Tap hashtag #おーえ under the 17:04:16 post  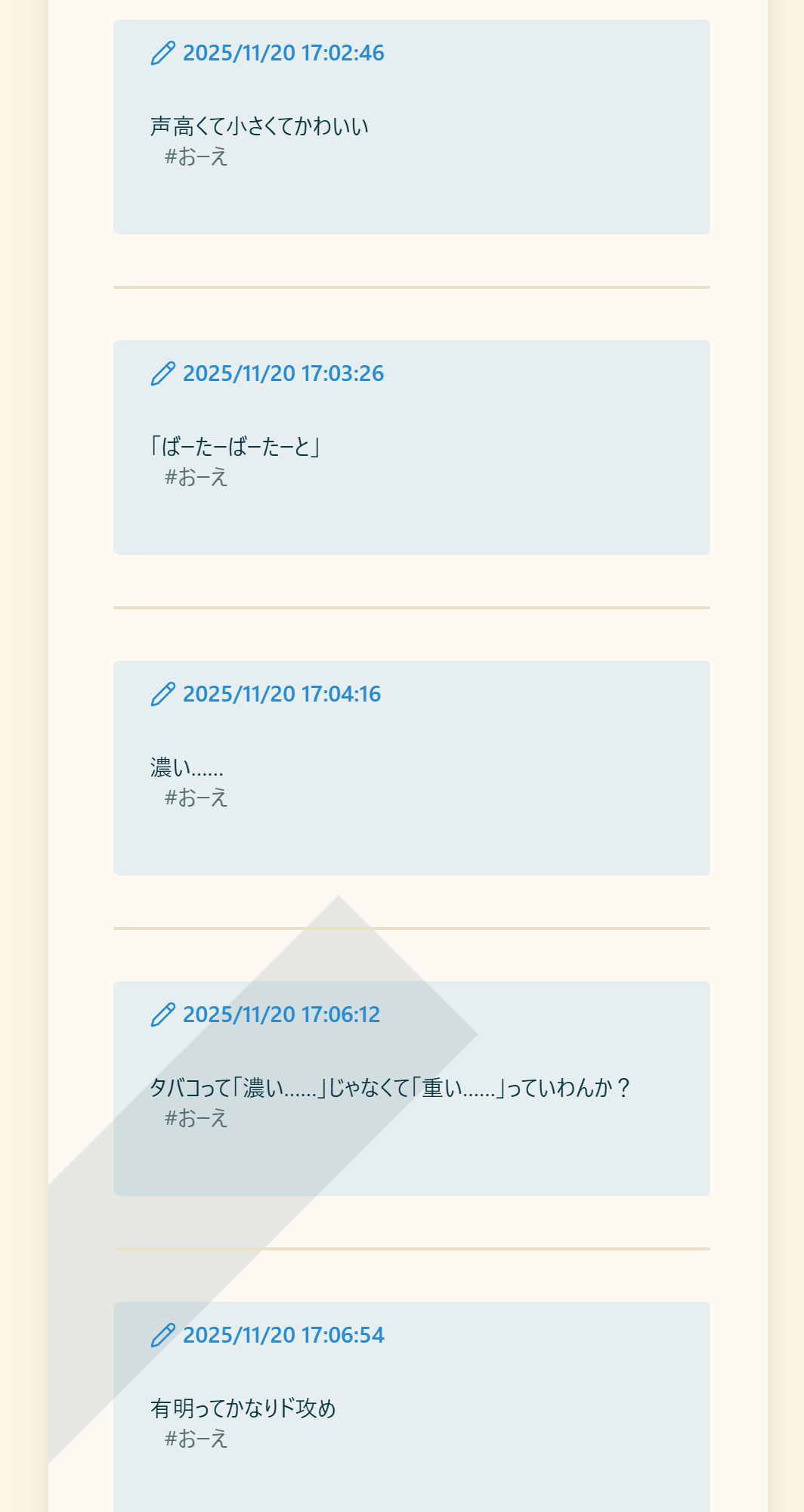[196, 798]
